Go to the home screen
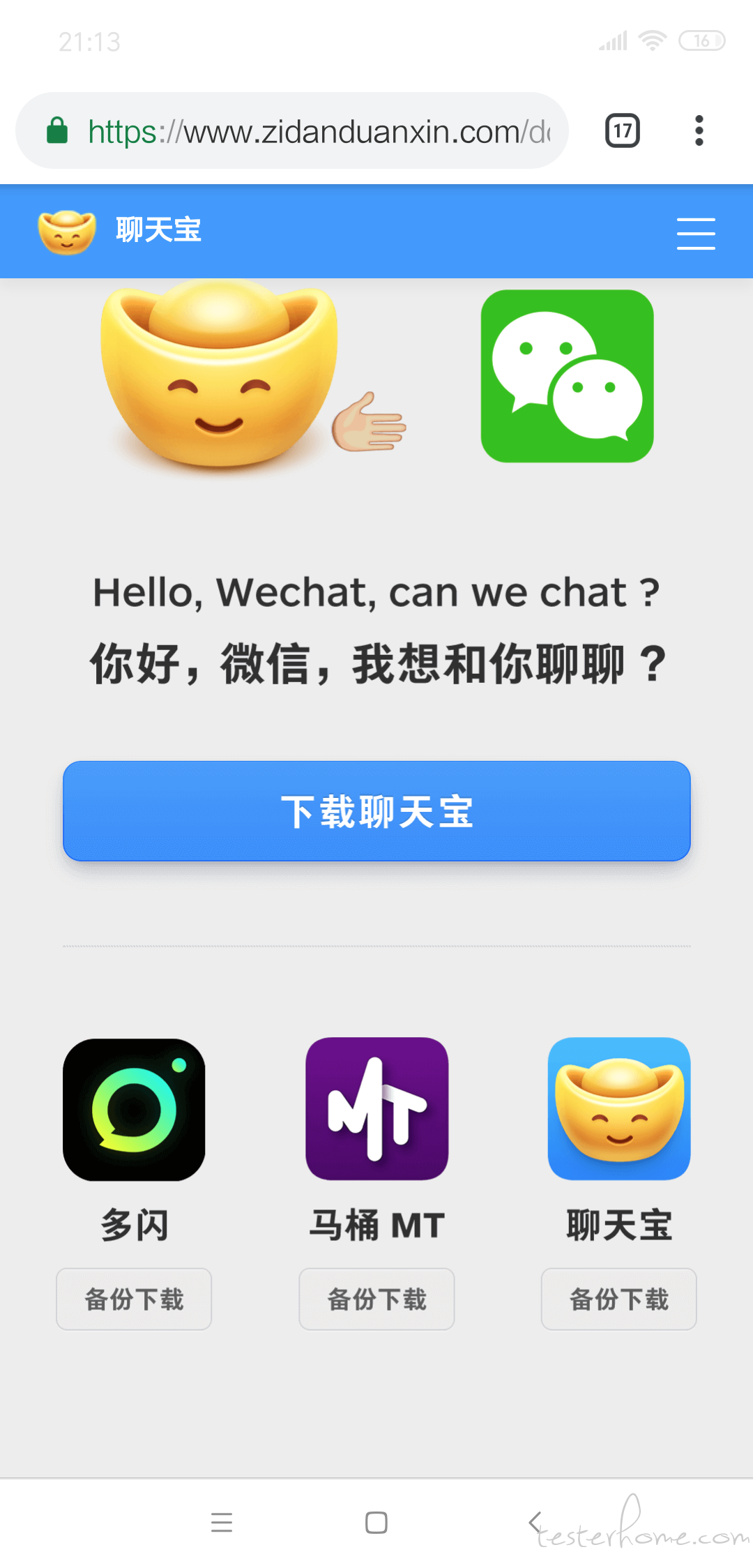Image resolution: width=753 pixels, height=1568 pixels. tap(376, 1522)
